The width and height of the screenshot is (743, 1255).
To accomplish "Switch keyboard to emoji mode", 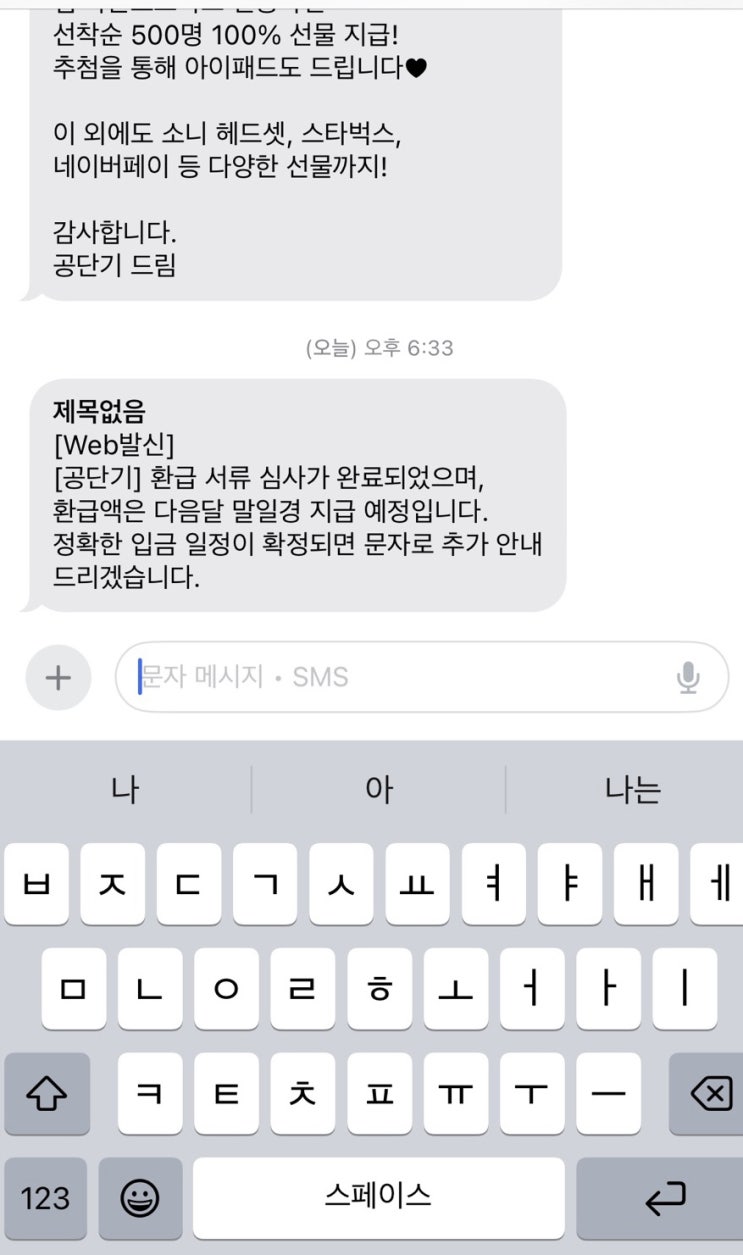I will tap(141, 1197).
